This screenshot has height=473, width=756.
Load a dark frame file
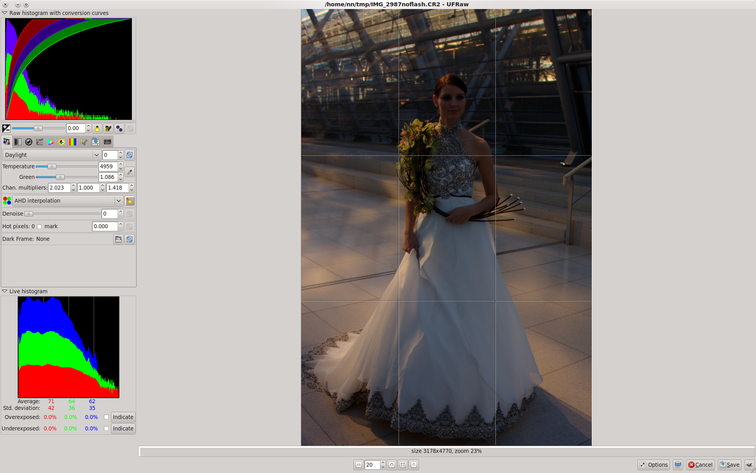118,239
